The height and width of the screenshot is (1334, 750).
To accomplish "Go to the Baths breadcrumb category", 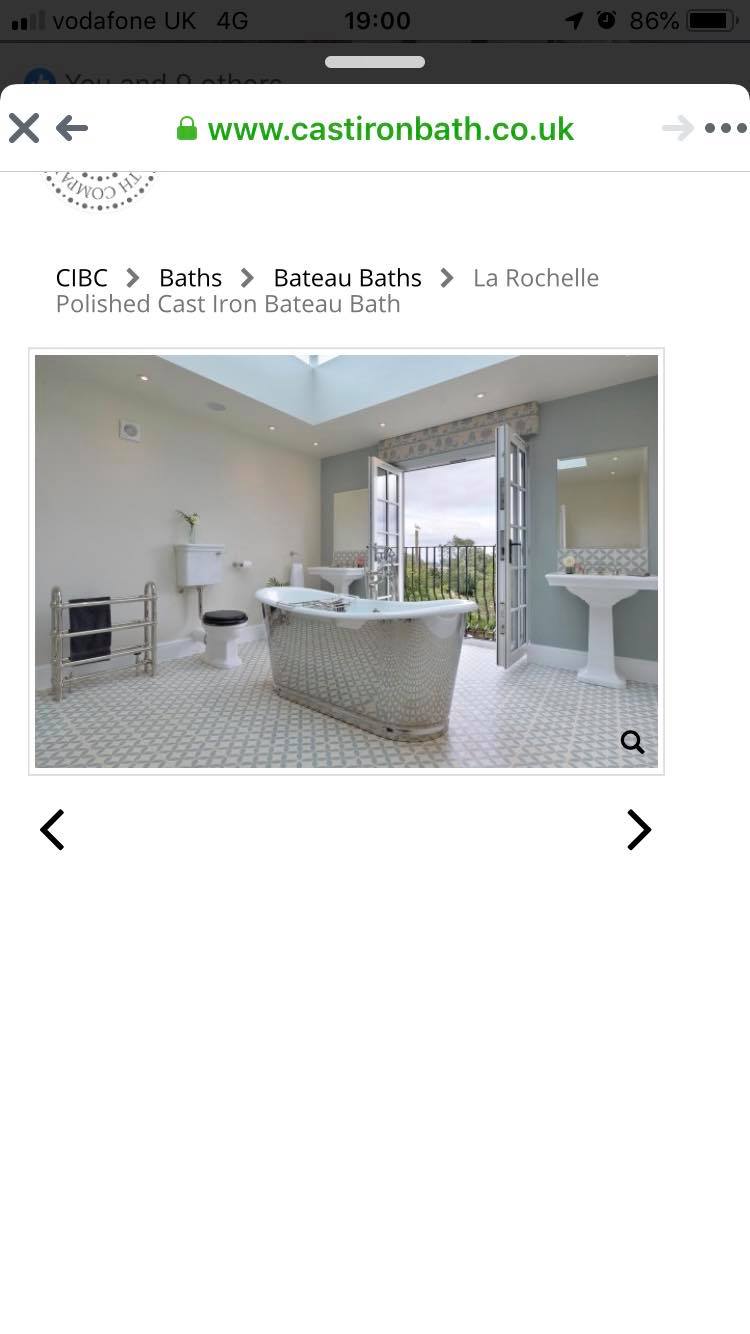I will coord(190,277).
